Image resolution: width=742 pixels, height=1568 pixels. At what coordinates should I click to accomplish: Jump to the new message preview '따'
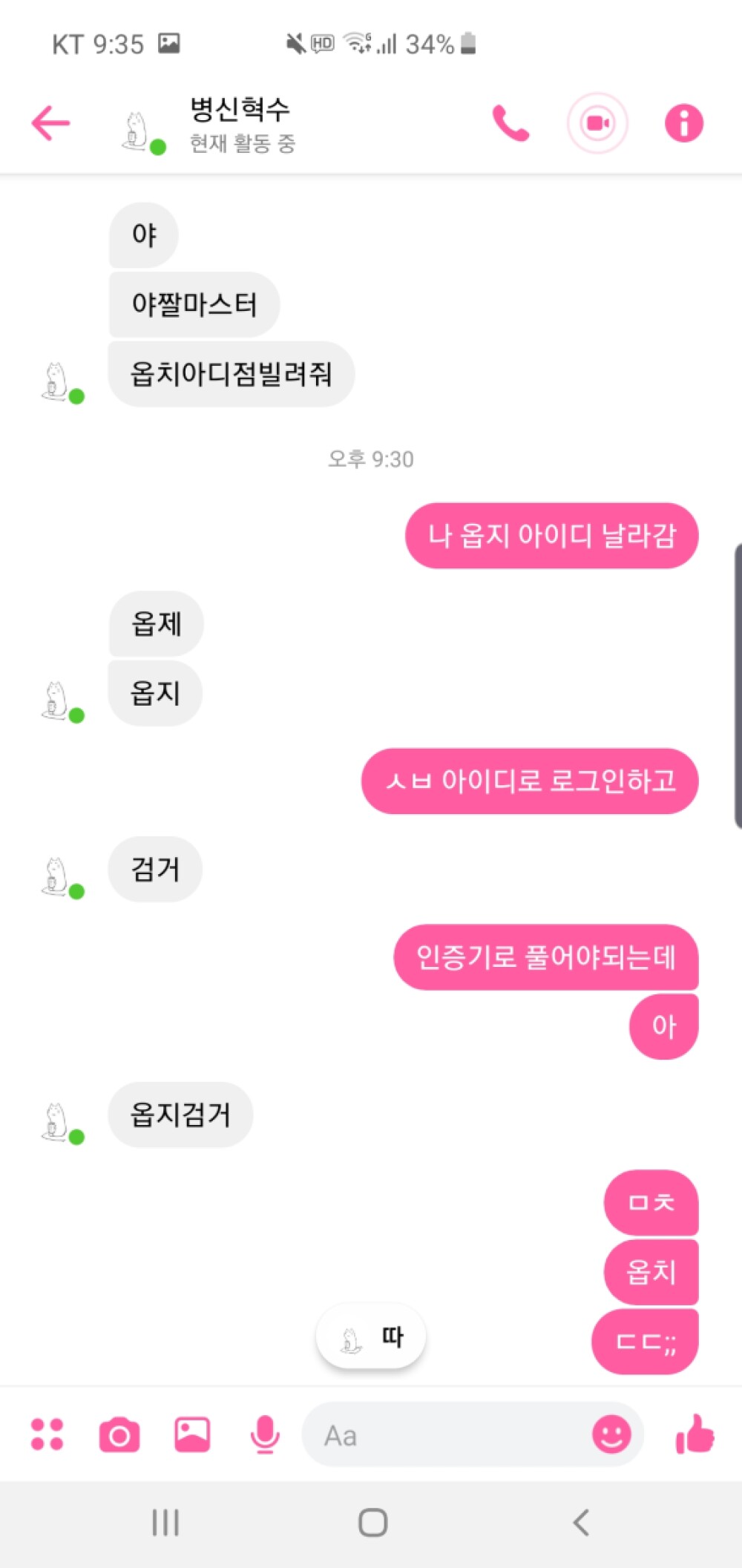371,1337
